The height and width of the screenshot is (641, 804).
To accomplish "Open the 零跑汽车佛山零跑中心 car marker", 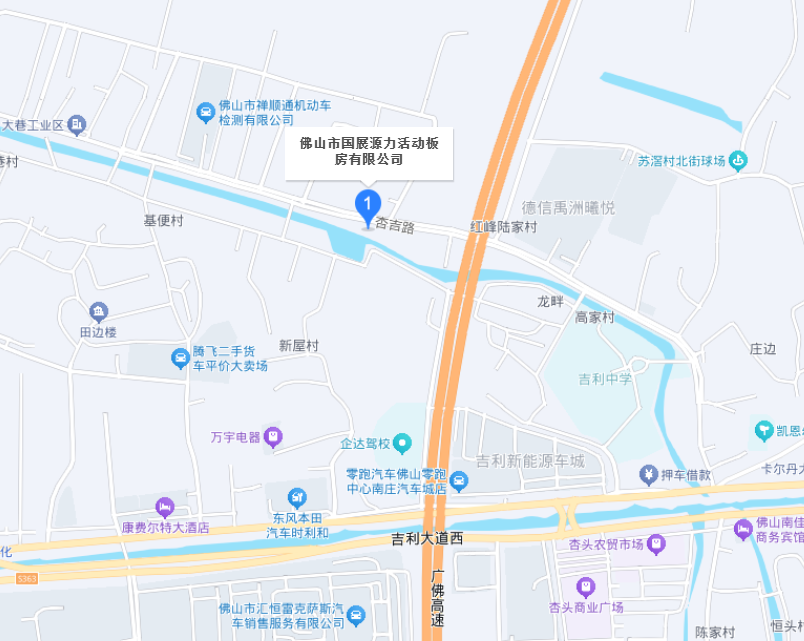I will tap(459, 481).
